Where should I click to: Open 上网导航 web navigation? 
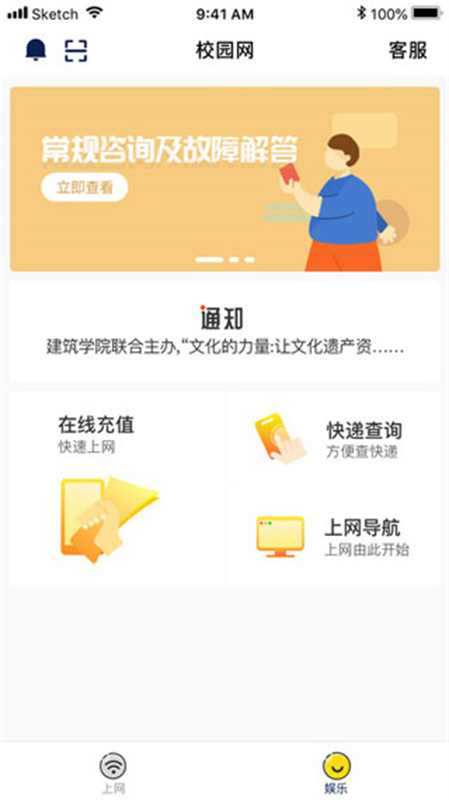[x=333, y=537]
